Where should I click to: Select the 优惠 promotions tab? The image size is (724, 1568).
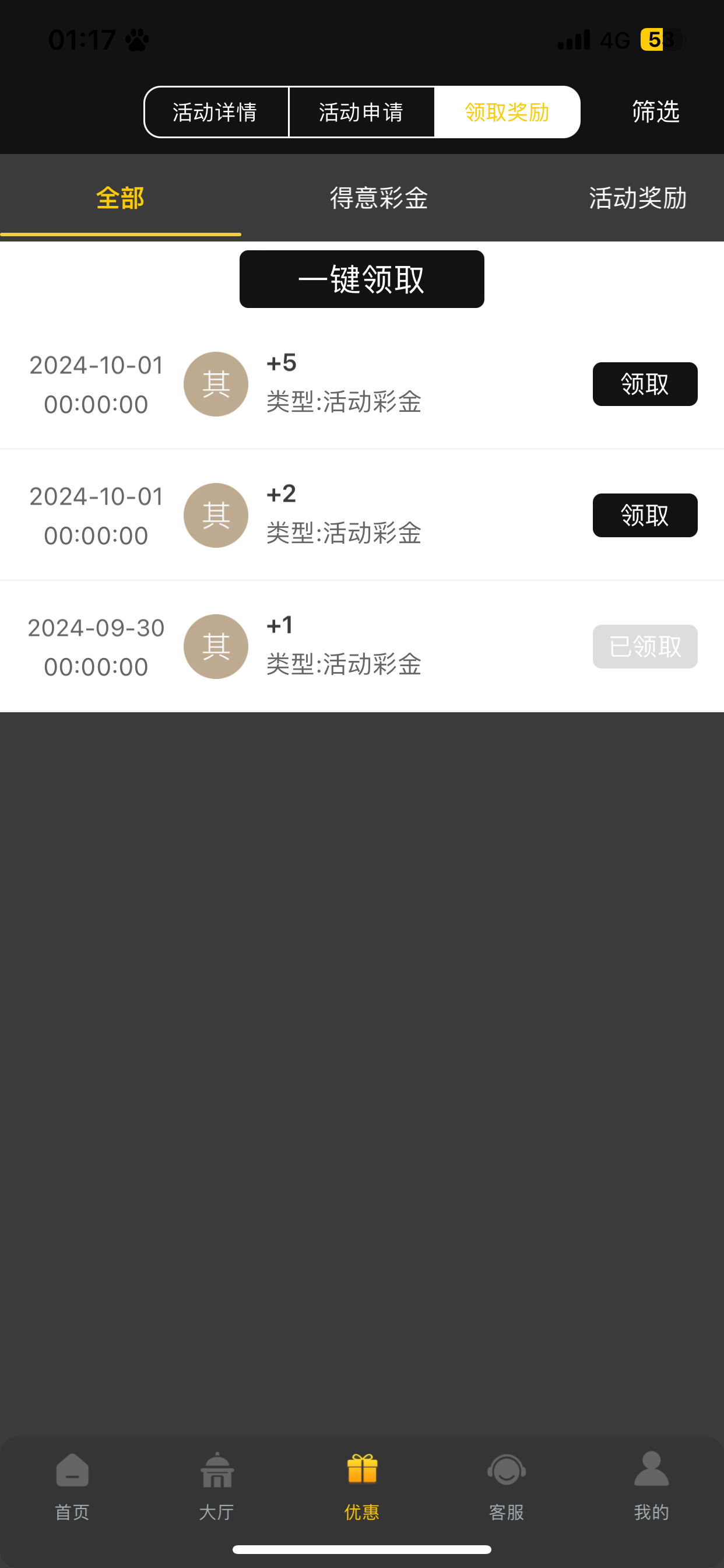tap(362, 1485)
